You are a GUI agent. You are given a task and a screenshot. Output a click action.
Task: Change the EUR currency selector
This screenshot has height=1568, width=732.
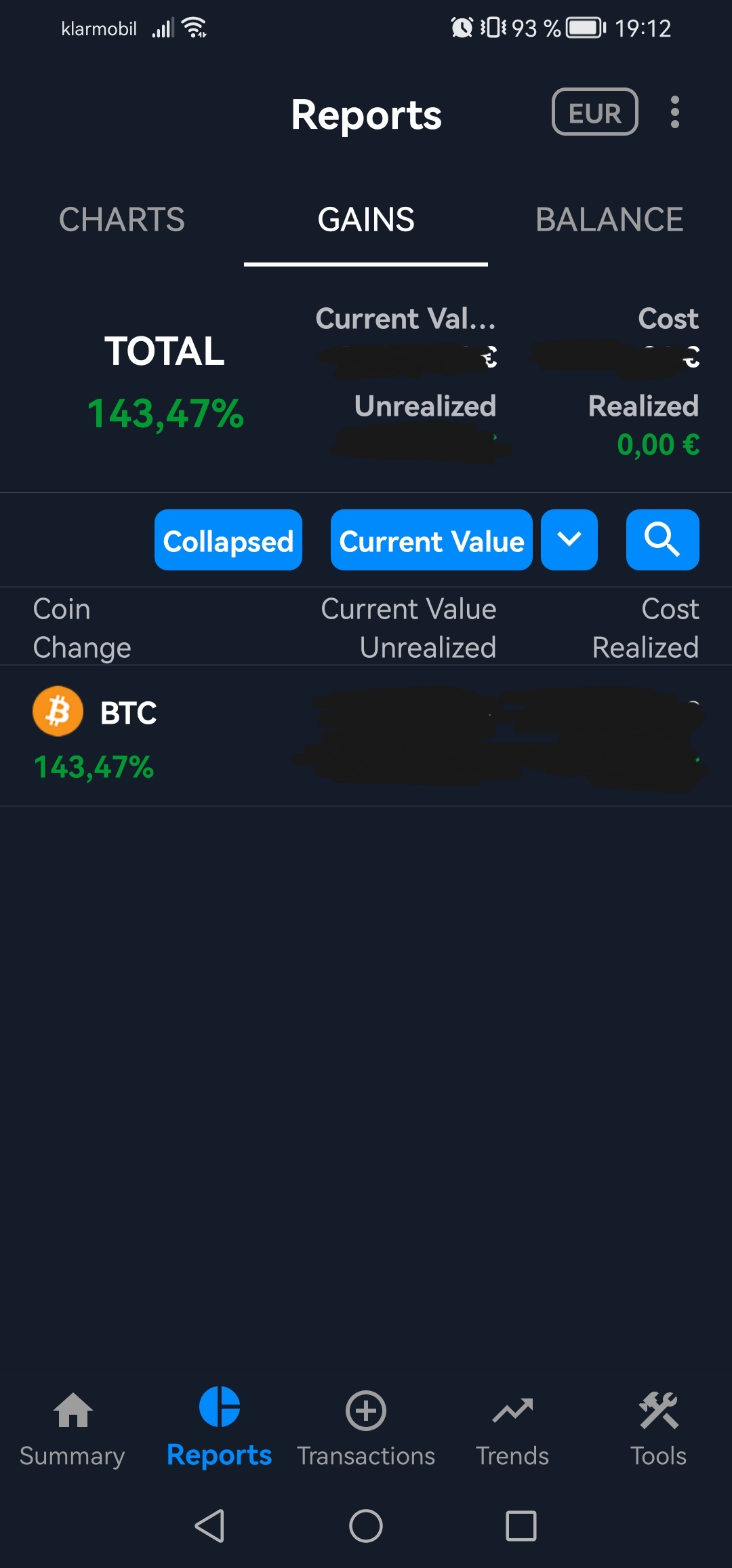tap(595, 112)
